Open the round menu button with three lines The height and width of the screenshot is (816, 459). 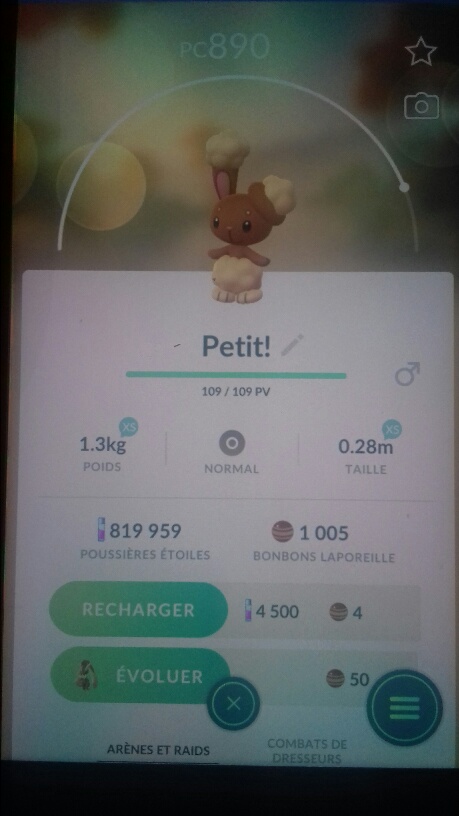[x=404, y=708]
